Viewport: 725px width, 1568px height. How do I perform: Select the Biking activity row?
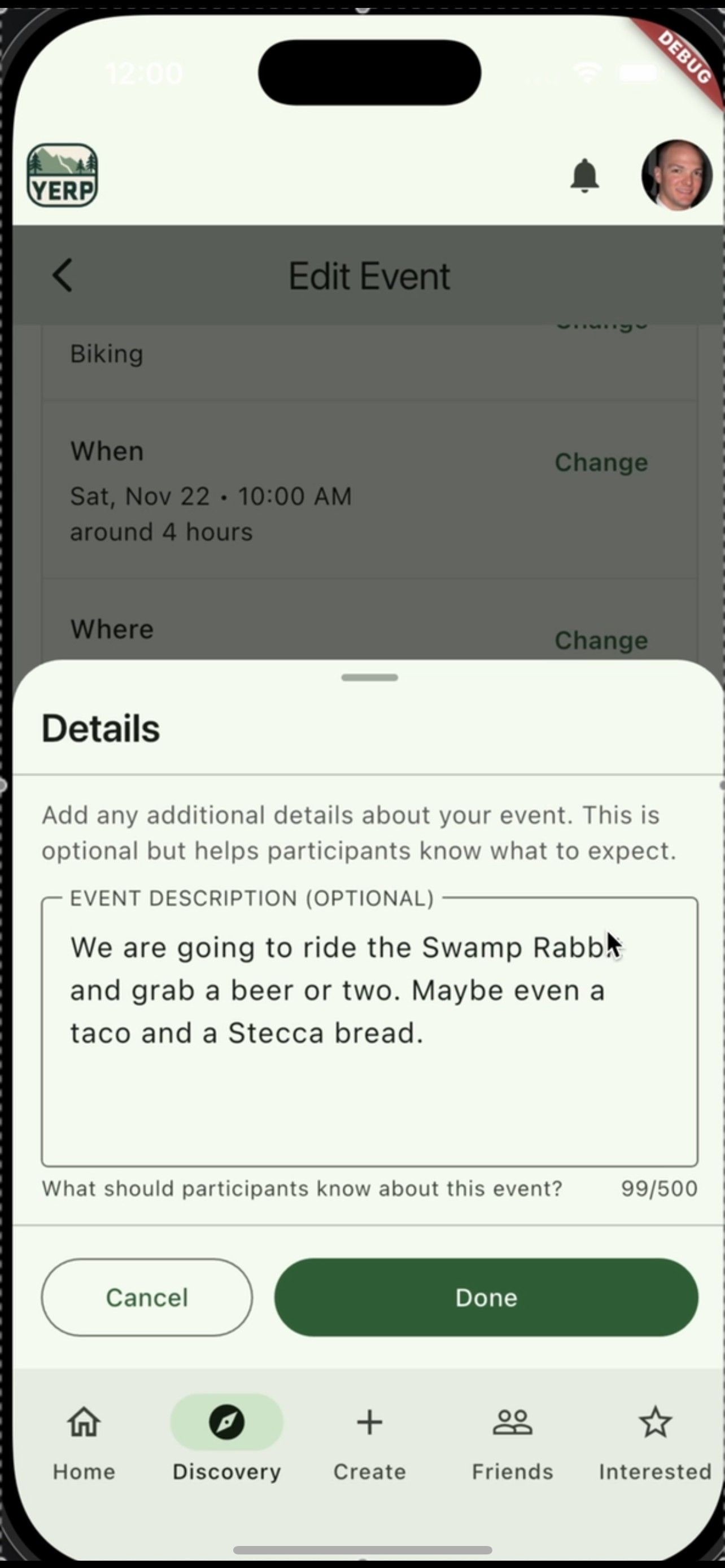107,353
